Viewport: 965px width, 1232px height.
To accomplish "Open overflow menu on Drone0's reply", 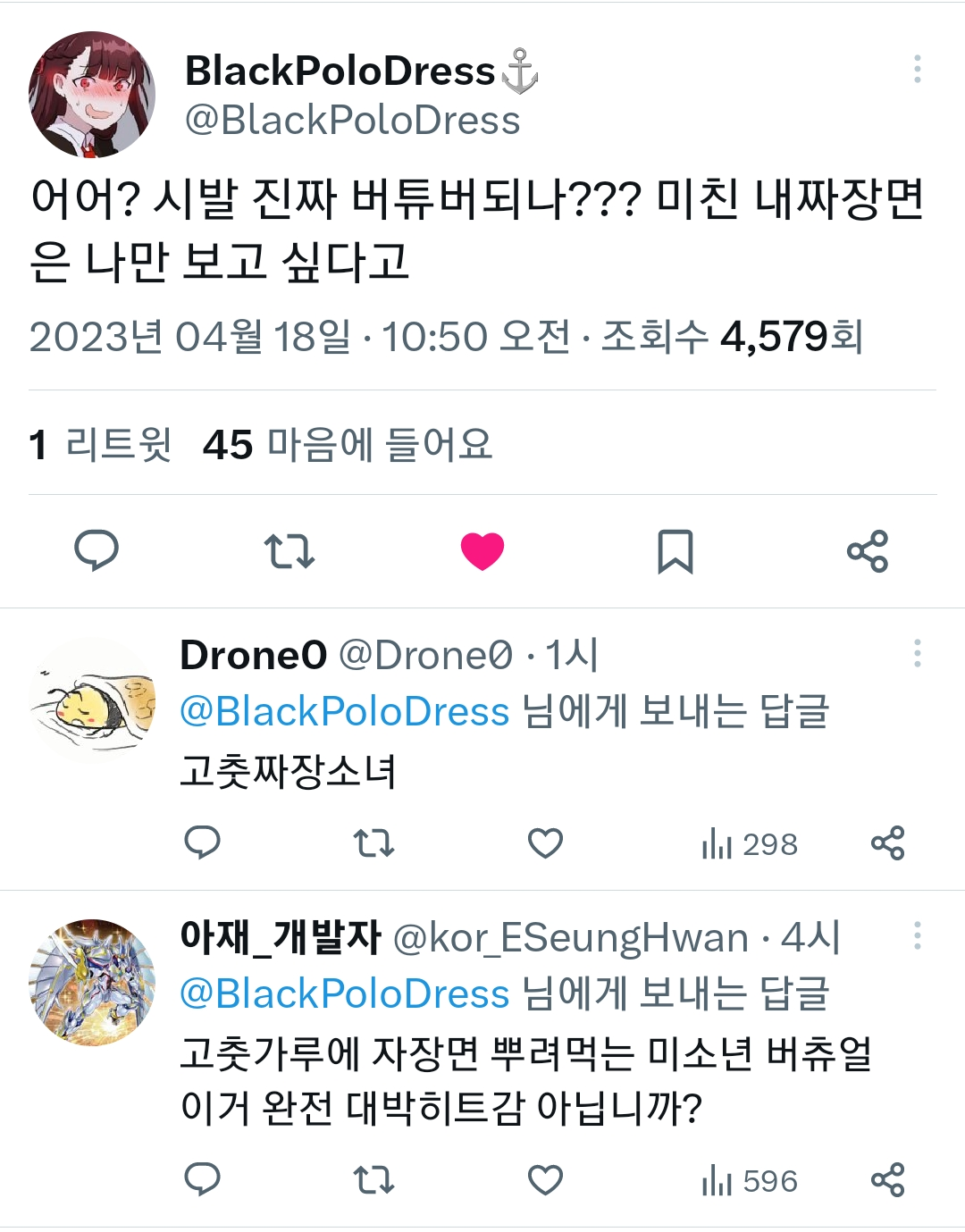I will (x=917, y=653).
